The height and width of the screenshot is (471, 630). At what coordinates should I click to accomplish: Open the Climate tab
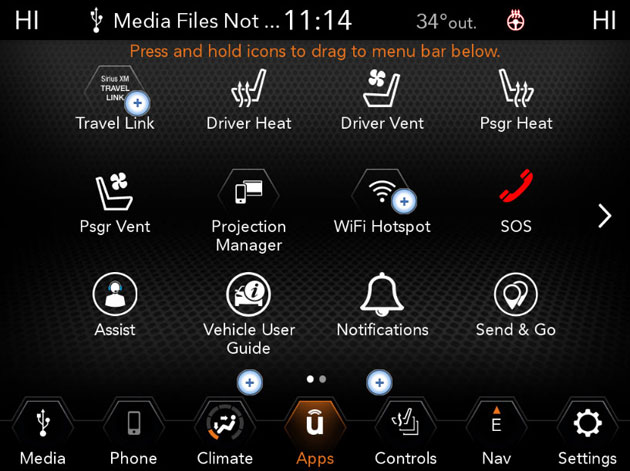coord(225,433)
